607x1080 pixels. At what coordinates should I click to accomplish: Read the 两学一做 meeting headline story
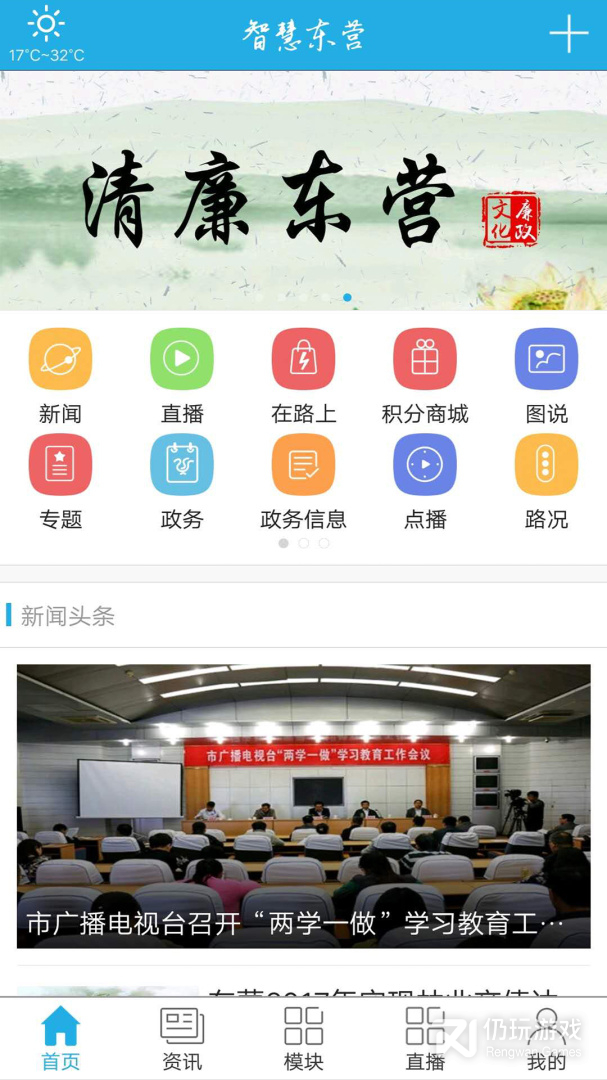tap(303, 806)
